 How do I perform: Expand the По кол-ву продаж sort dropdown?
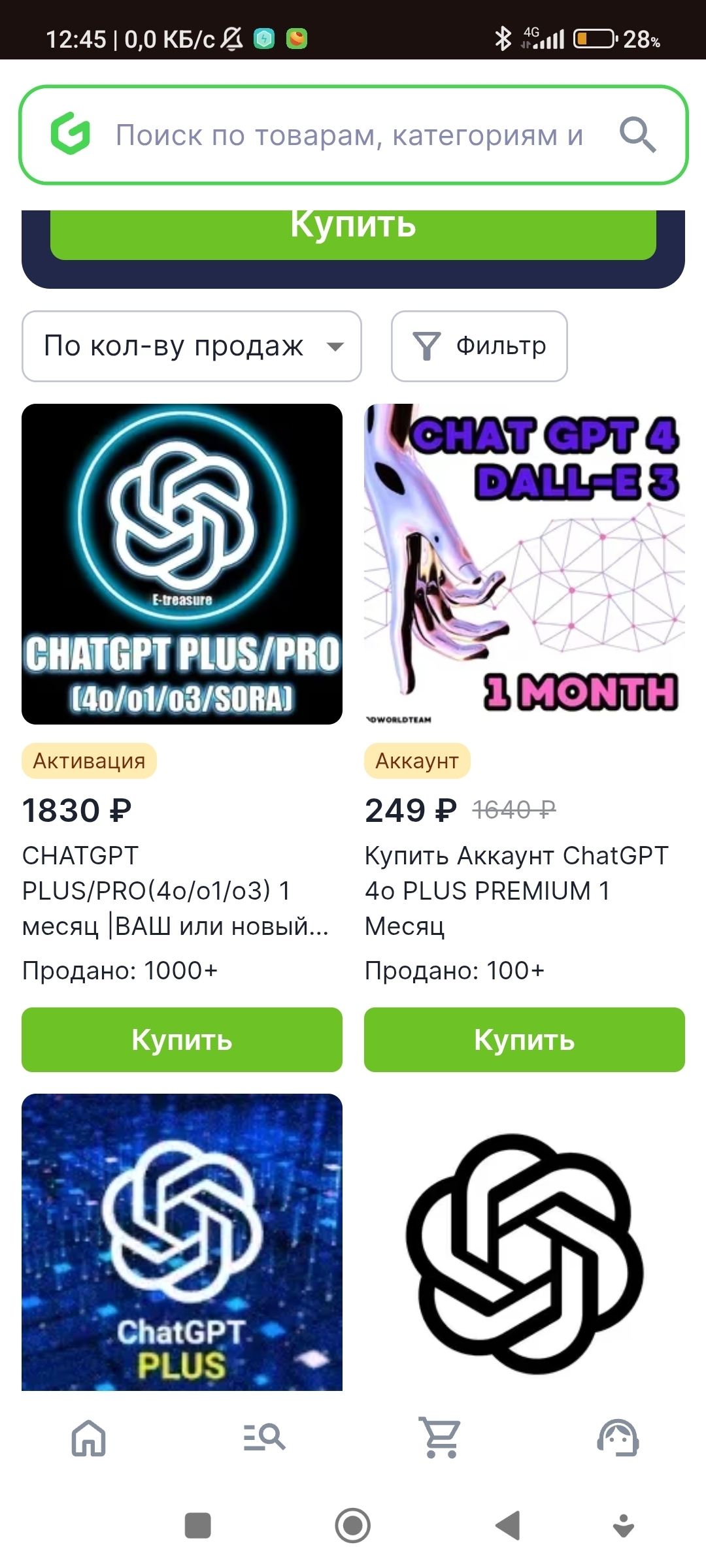192,346
